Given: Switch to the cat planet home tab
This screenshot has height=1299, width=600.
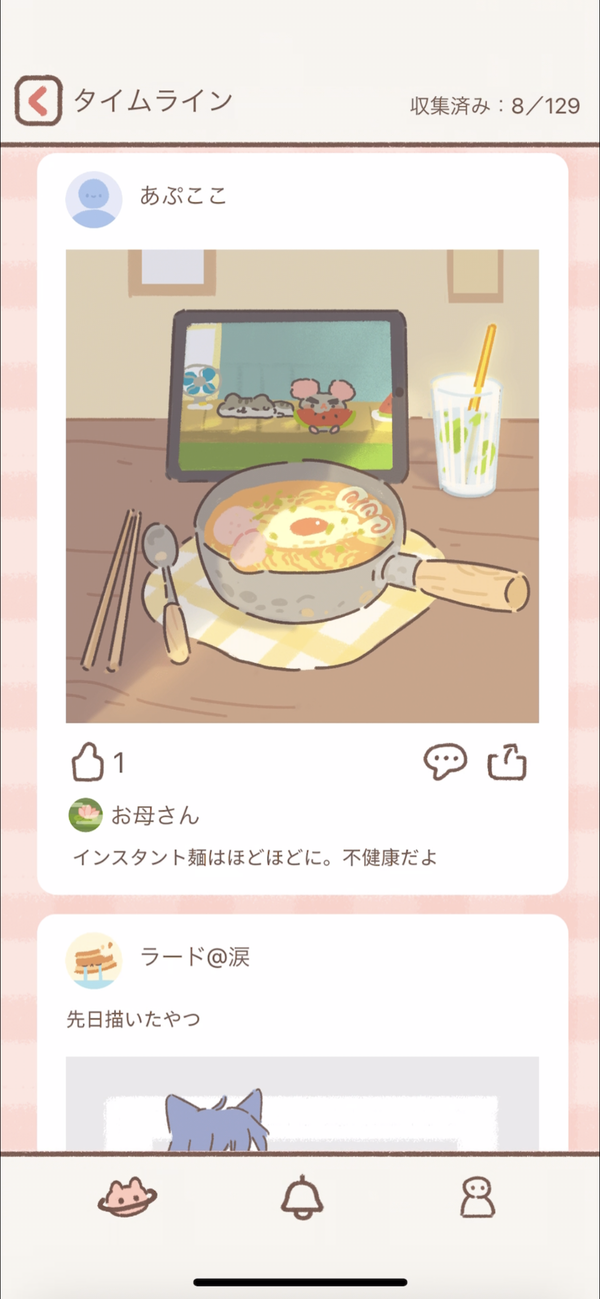Looking at the screenshot, I should [127, 1196].
